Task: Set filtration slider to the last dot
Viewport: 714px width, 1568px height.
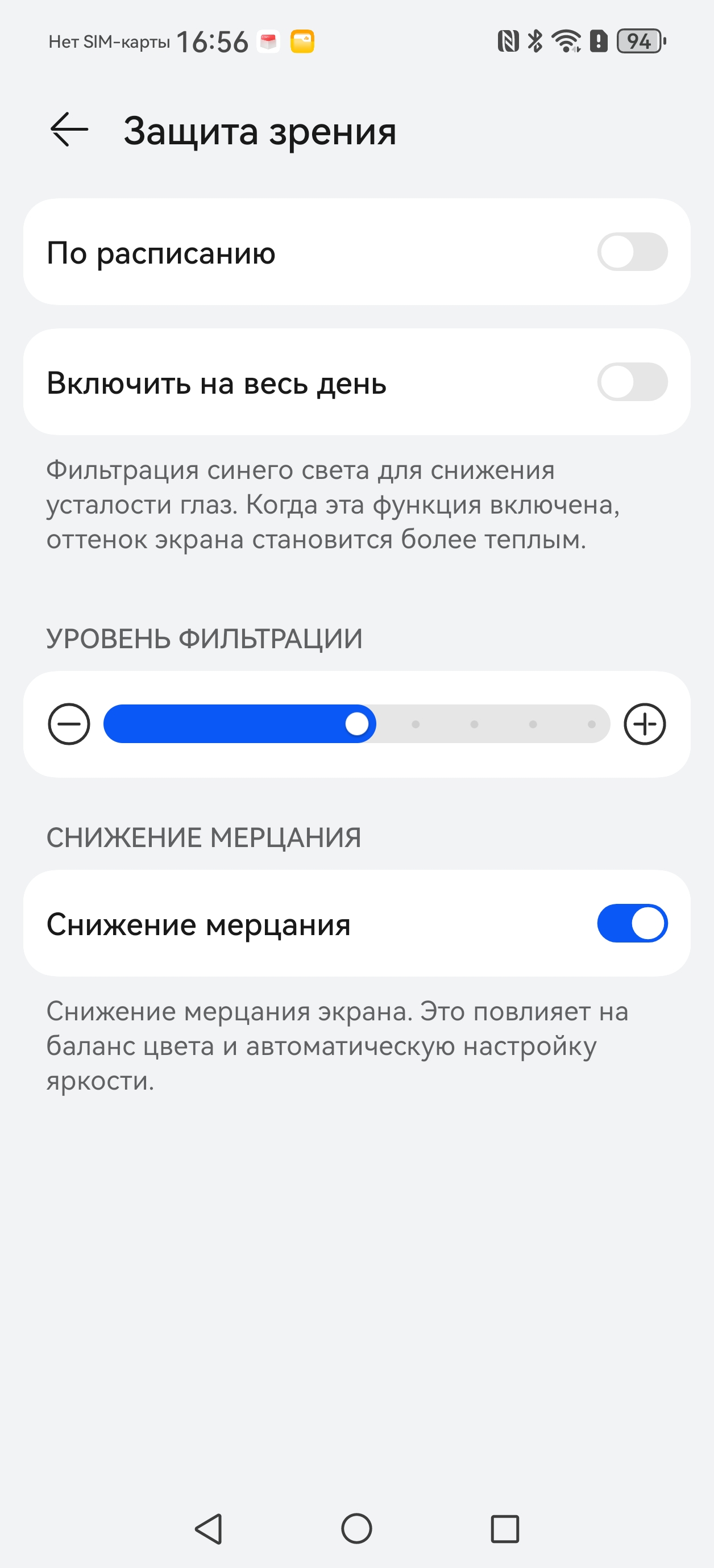Action: point(591,724)
